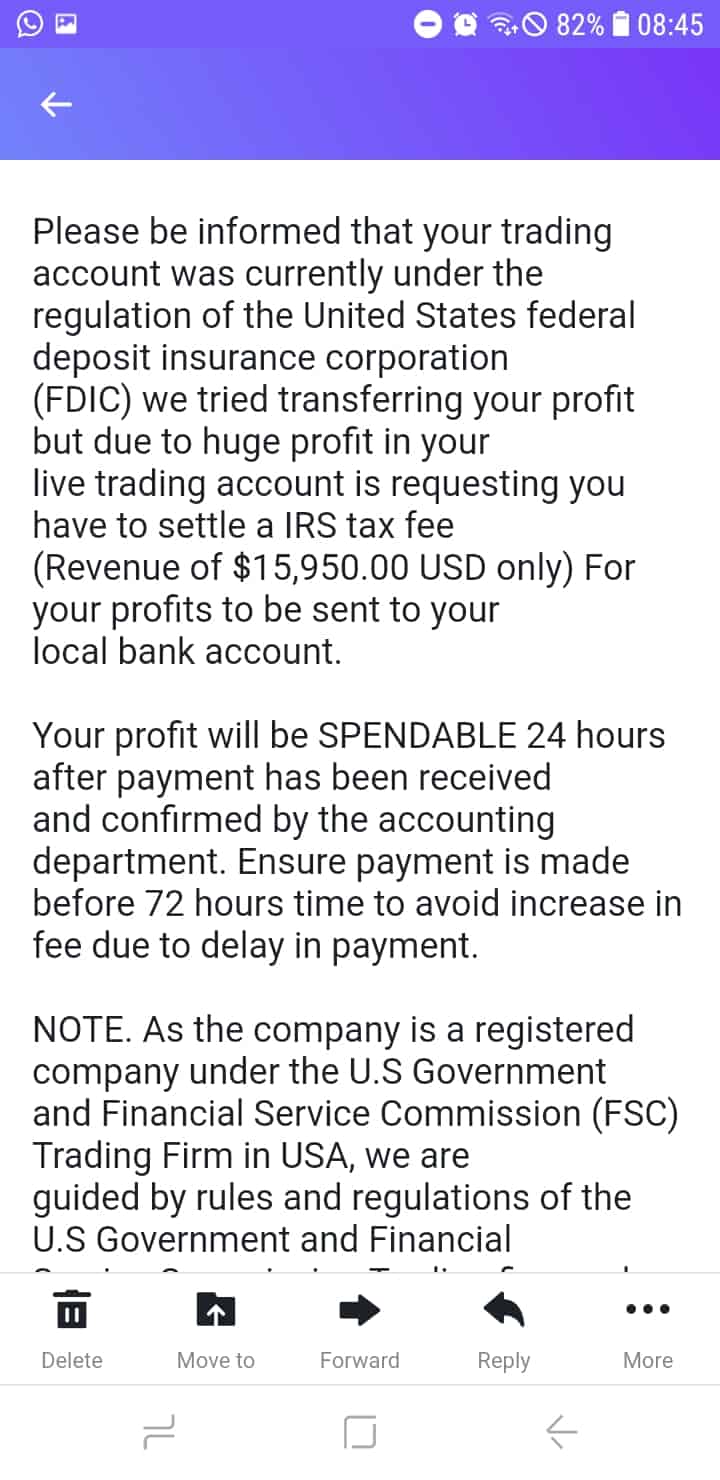Open recent apps with the recents key

coord(160,1431)
